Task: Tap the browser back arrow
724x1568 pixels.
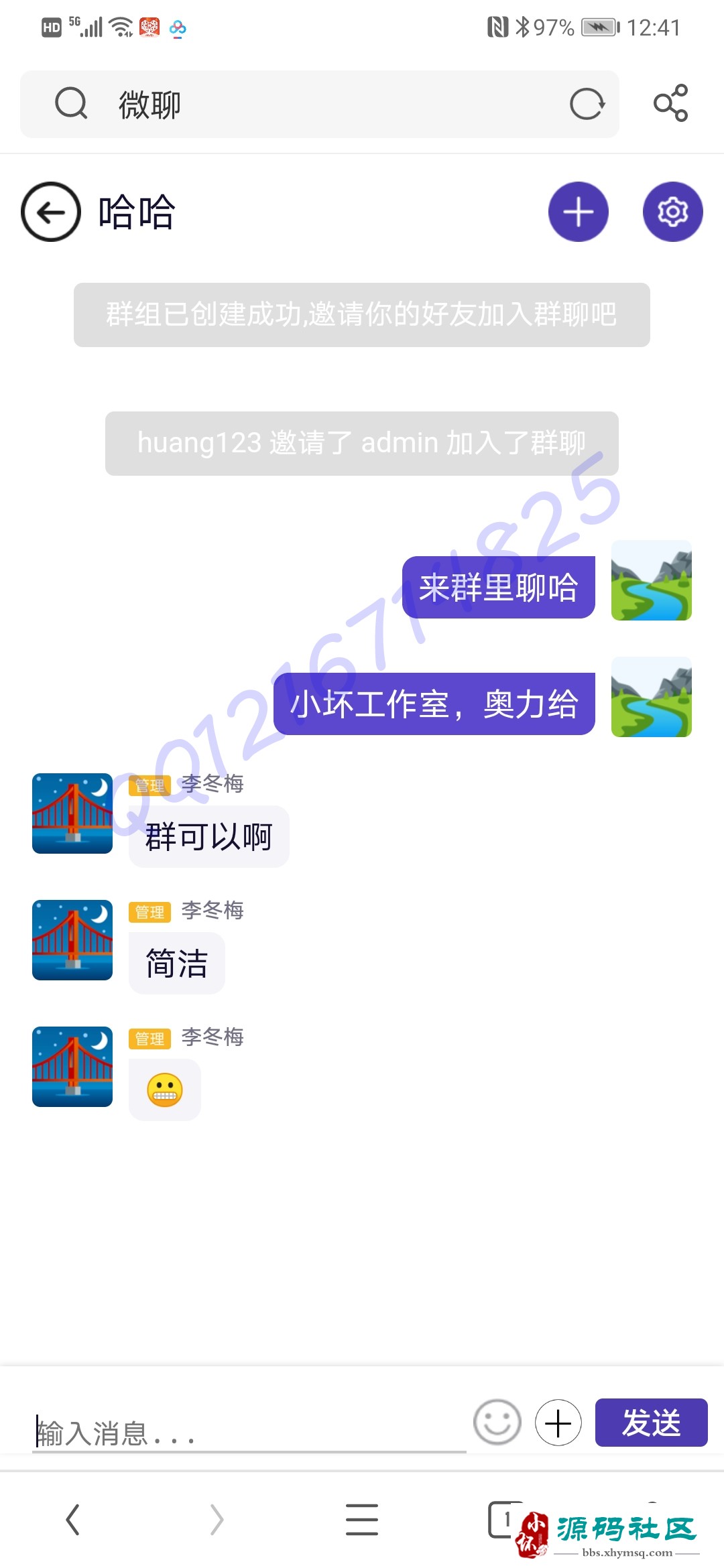Action: pyautogui.click(x=72, y=1519)
